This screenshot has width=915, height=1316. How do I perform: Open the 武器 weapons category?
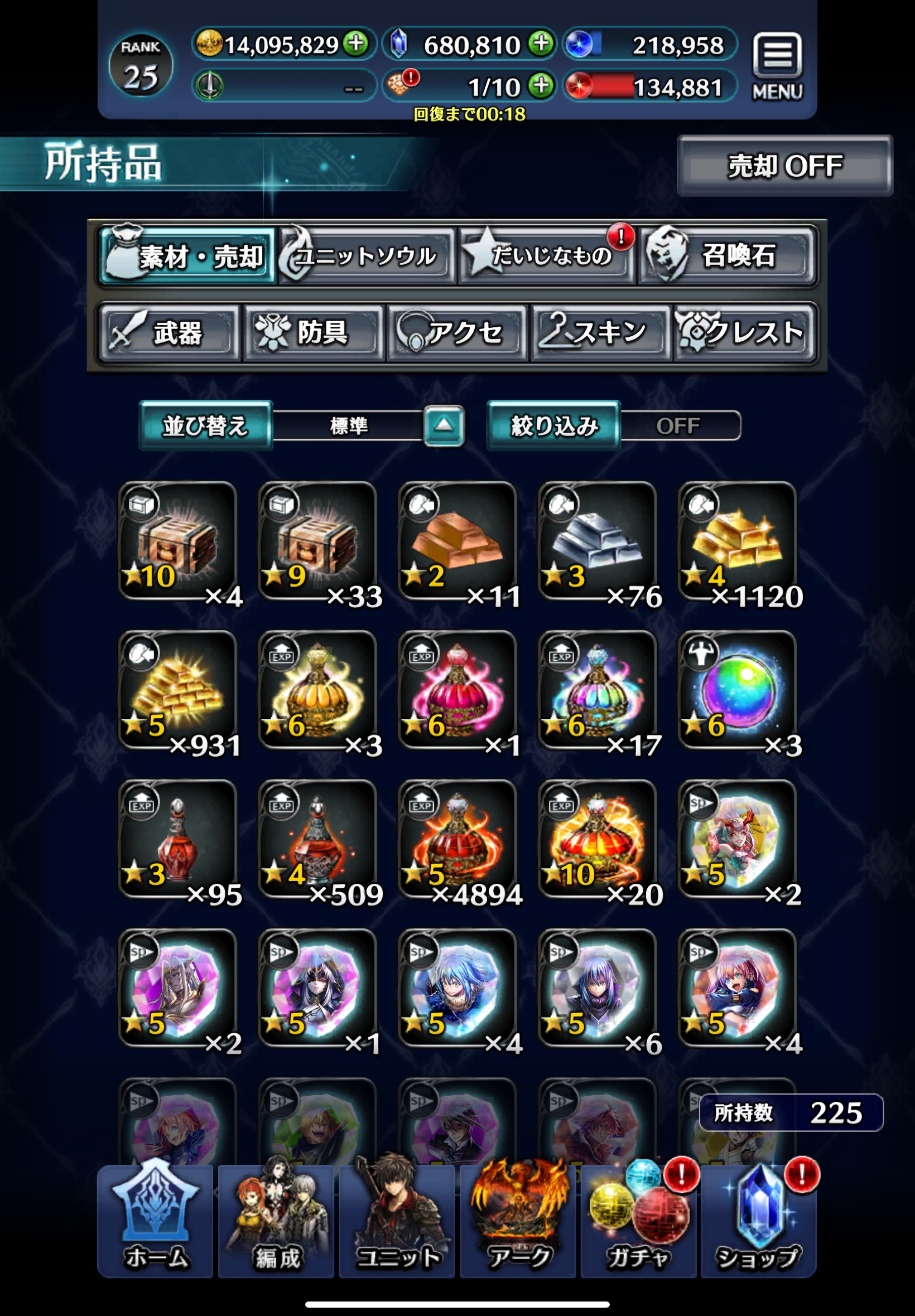[x=168, y=332]
